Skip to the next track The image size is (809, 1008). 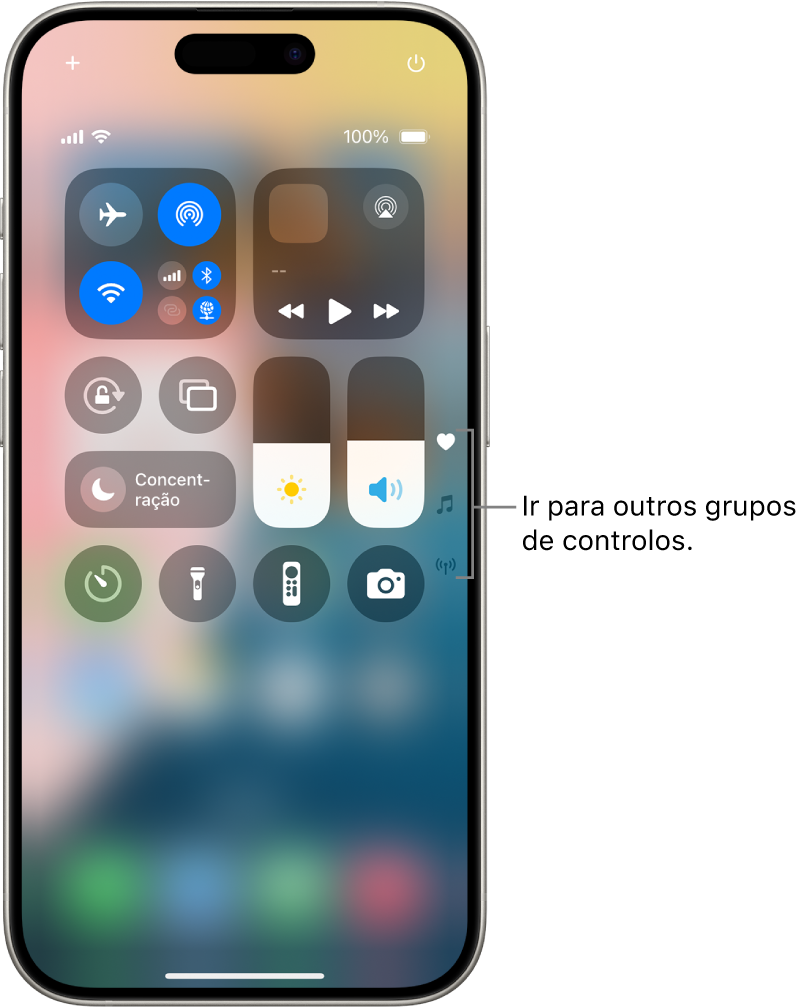click(386, 311)
